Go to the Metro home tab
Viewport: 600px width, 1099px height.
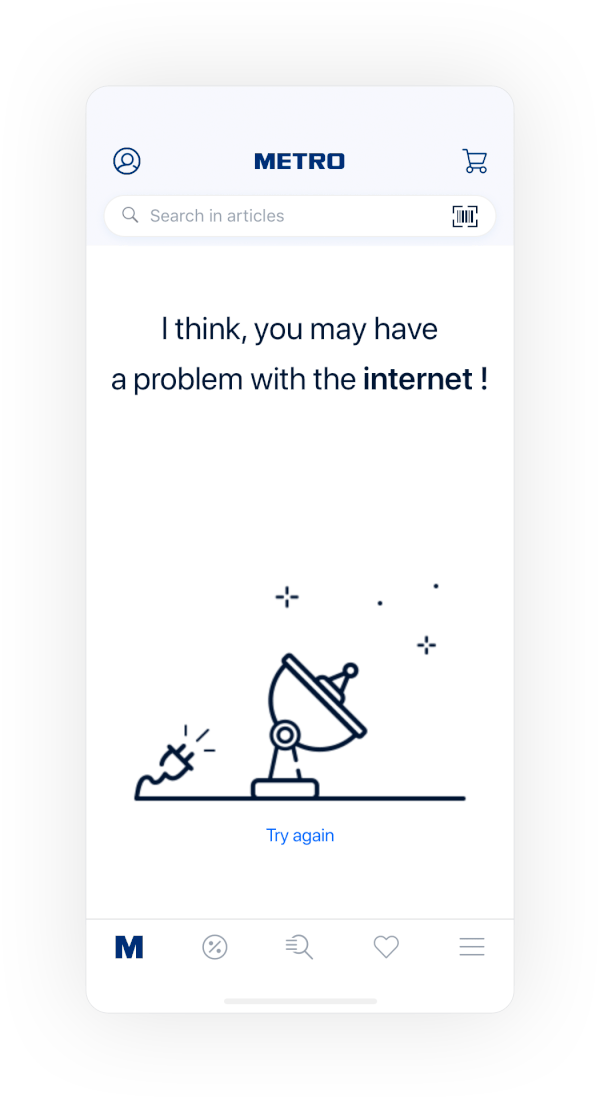129,947
